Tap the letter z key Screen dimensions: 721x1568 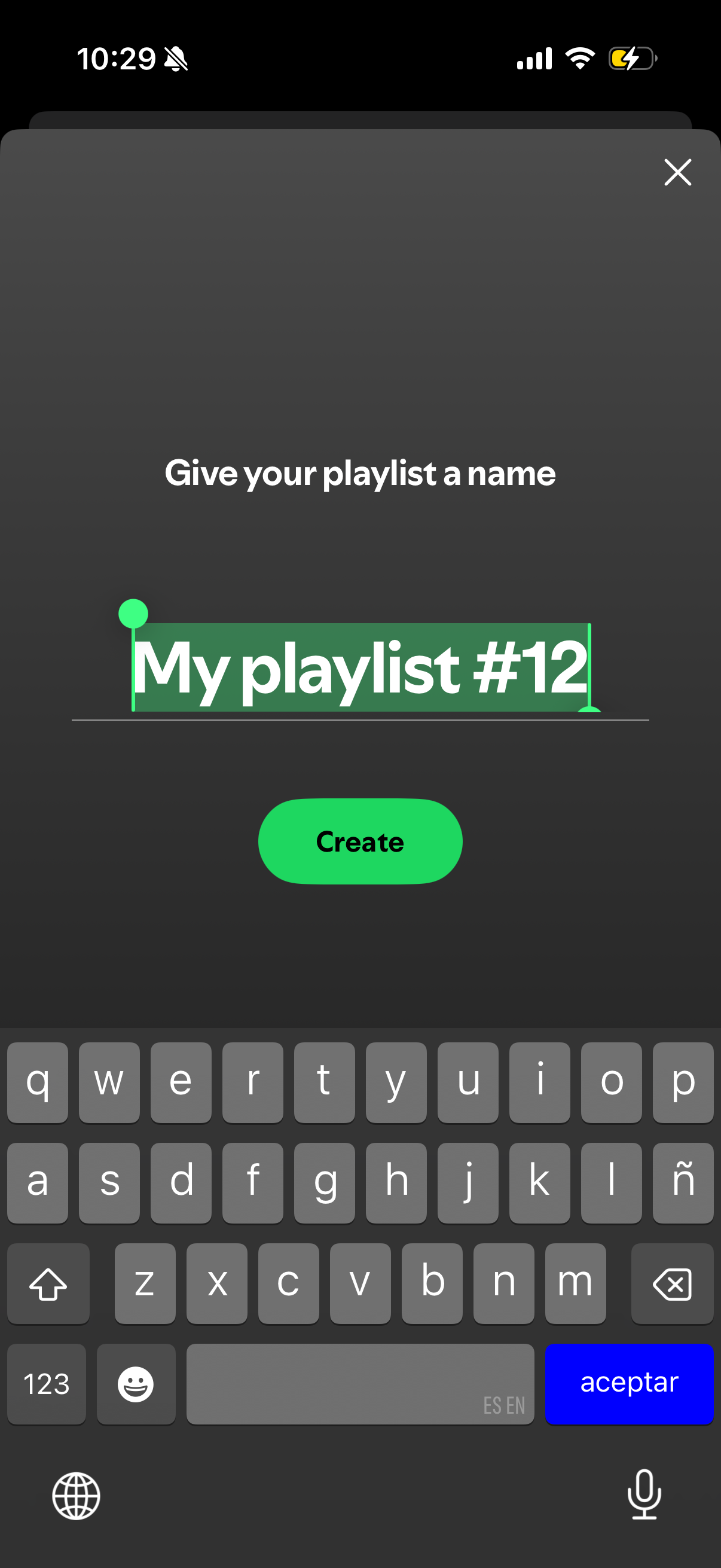(x=145, y=1283)
